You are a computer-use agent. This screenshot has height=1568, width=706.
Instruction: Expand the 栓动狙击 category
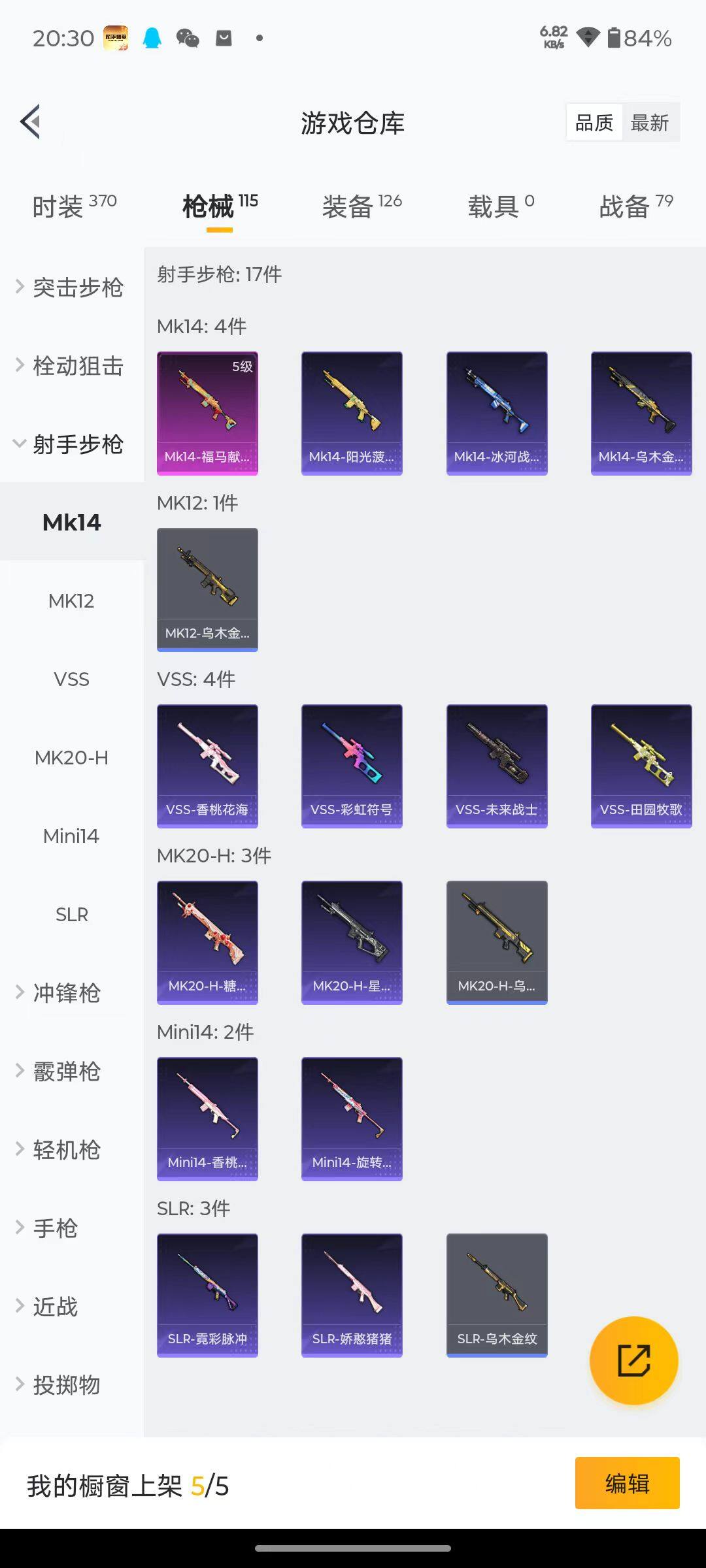click(71, 366)
